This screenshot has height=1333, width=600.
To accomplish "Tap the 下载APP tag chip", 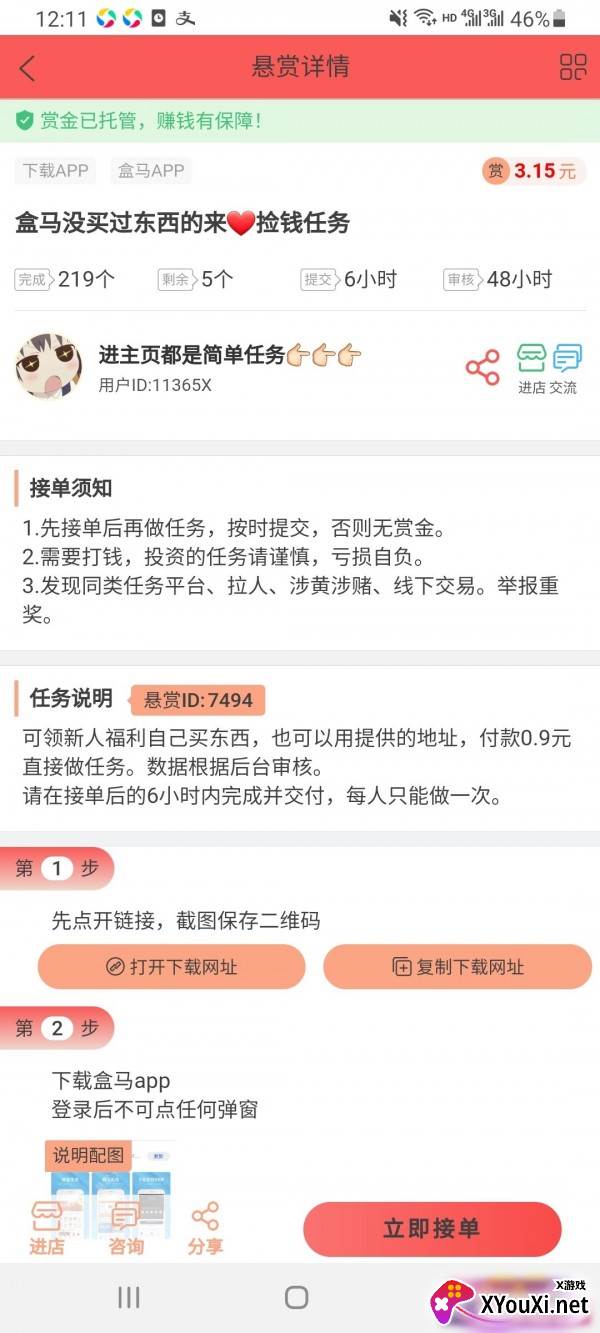I will (x=56, y=171).
